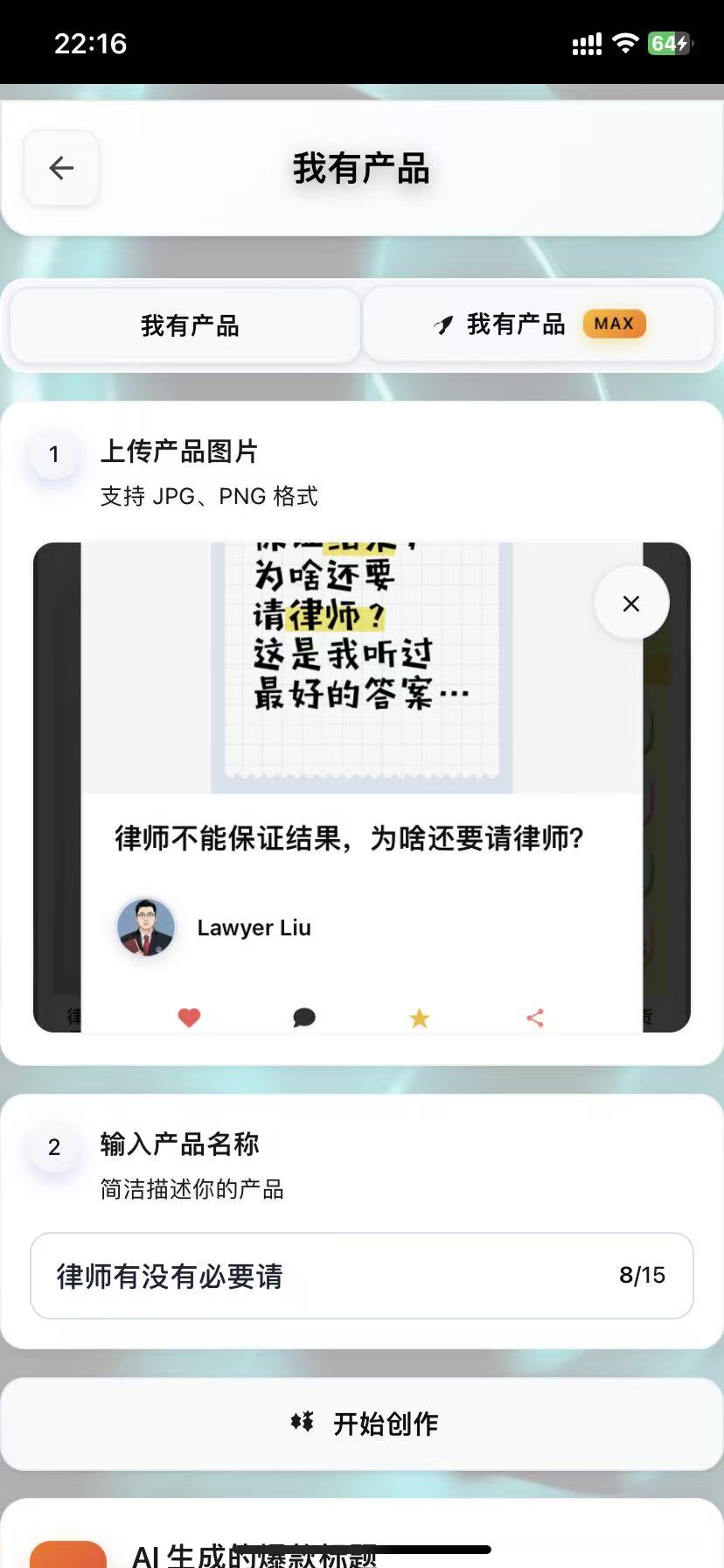The height and width of the screenshot is (1568, 724).
Task: Tap the 开始创作 button
Action: point(362,1423)
